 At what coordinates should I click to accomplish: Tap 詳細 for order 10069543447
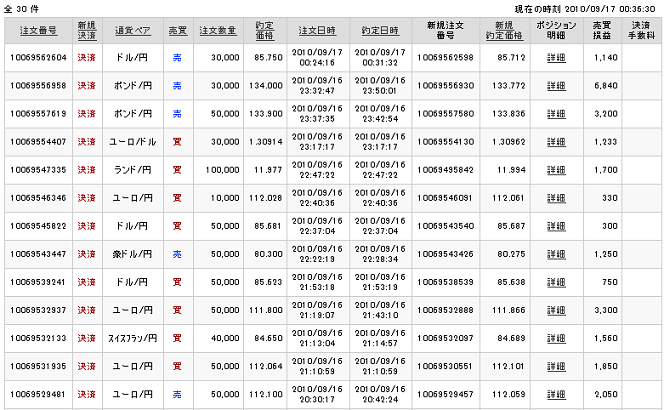556,254
